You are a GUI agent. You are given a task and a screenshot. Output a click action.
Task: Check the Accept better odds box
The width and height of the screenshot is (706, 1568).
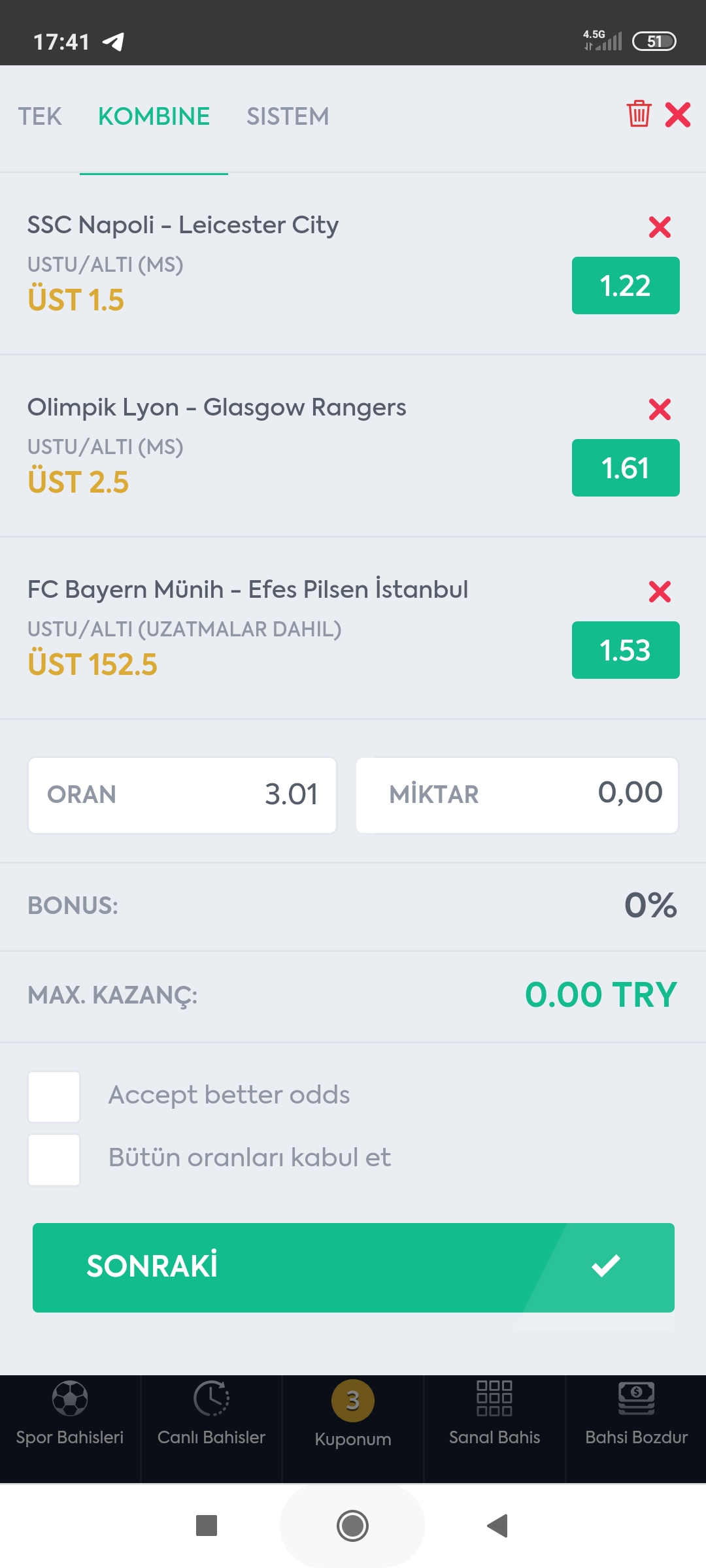point(54,1097)
